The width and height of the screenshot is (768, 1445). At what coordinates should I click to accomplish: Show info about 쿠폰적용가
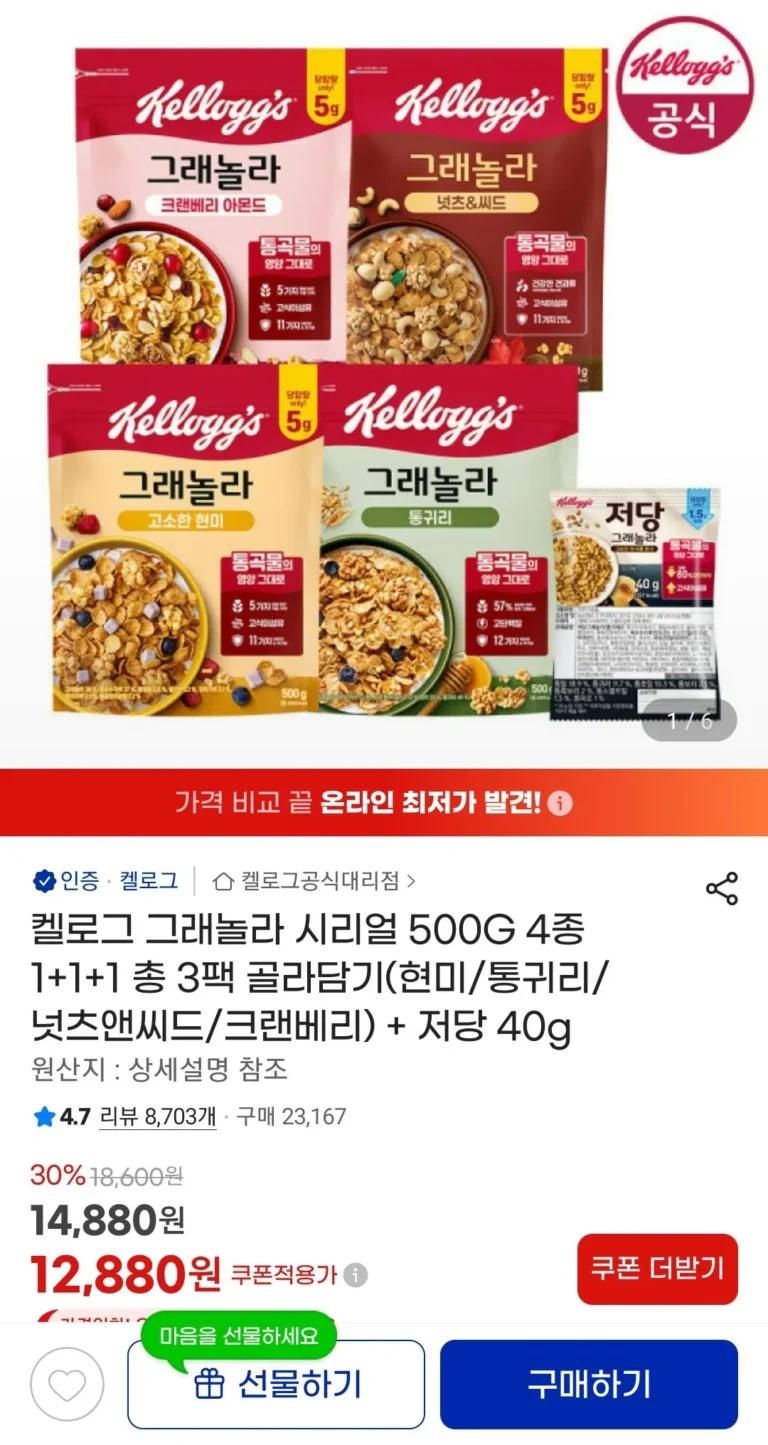(356, 1275)
